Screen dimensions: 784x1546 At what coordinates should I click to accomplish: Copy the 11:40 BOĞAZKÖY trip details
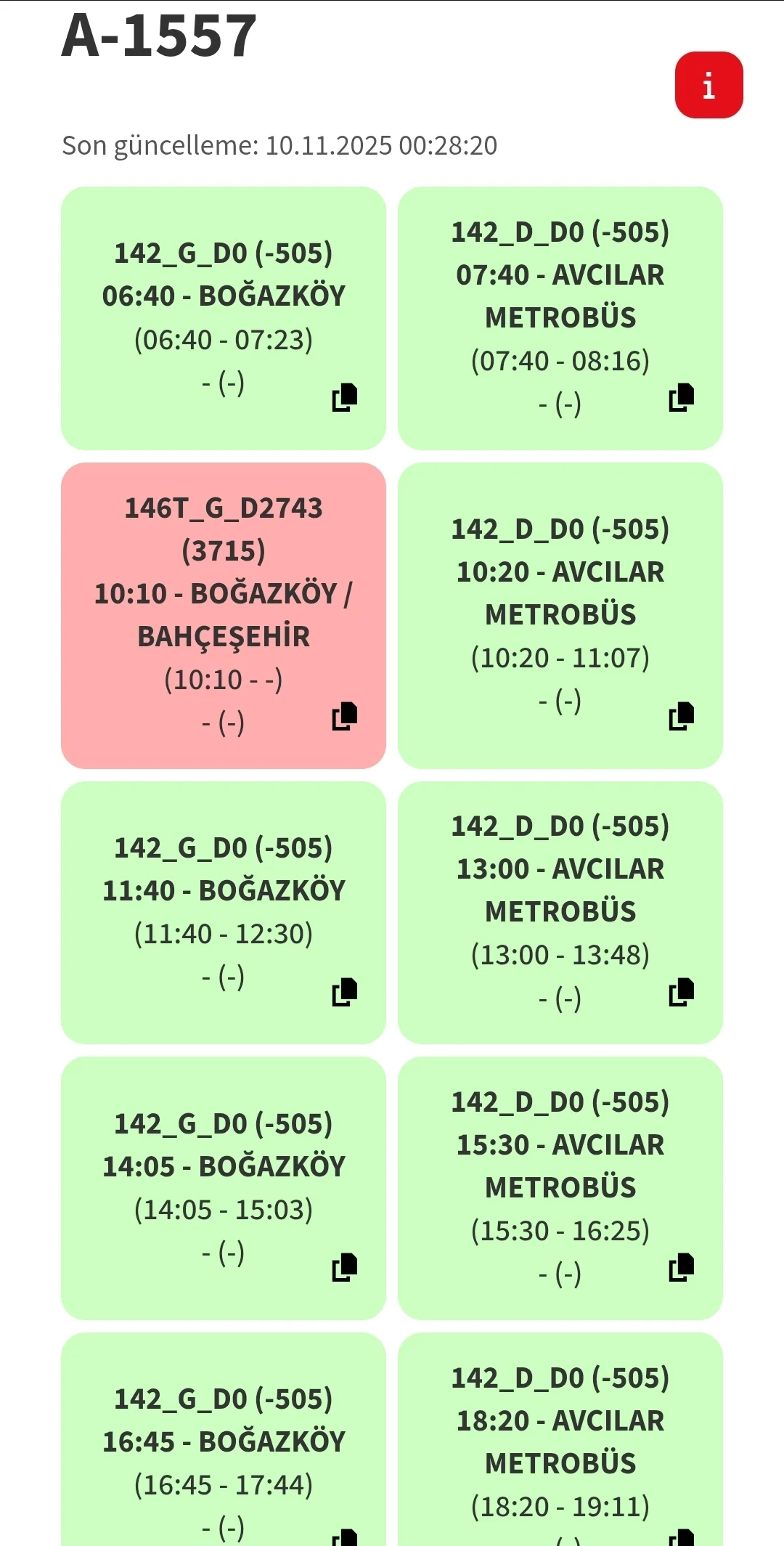point(345,992)
